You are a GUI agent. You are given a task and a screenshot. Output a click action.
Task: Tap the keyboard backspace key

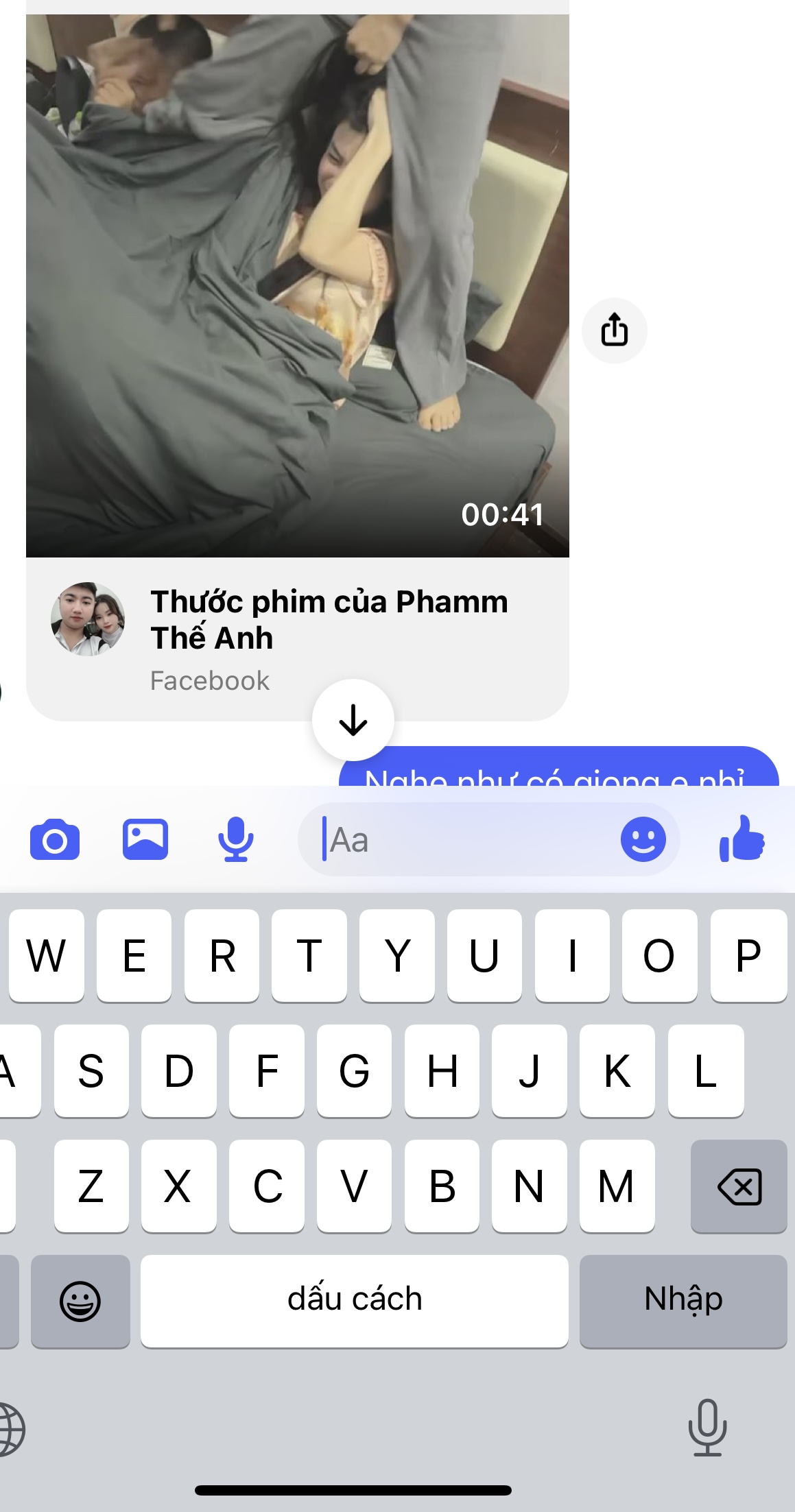(739, 1186)
